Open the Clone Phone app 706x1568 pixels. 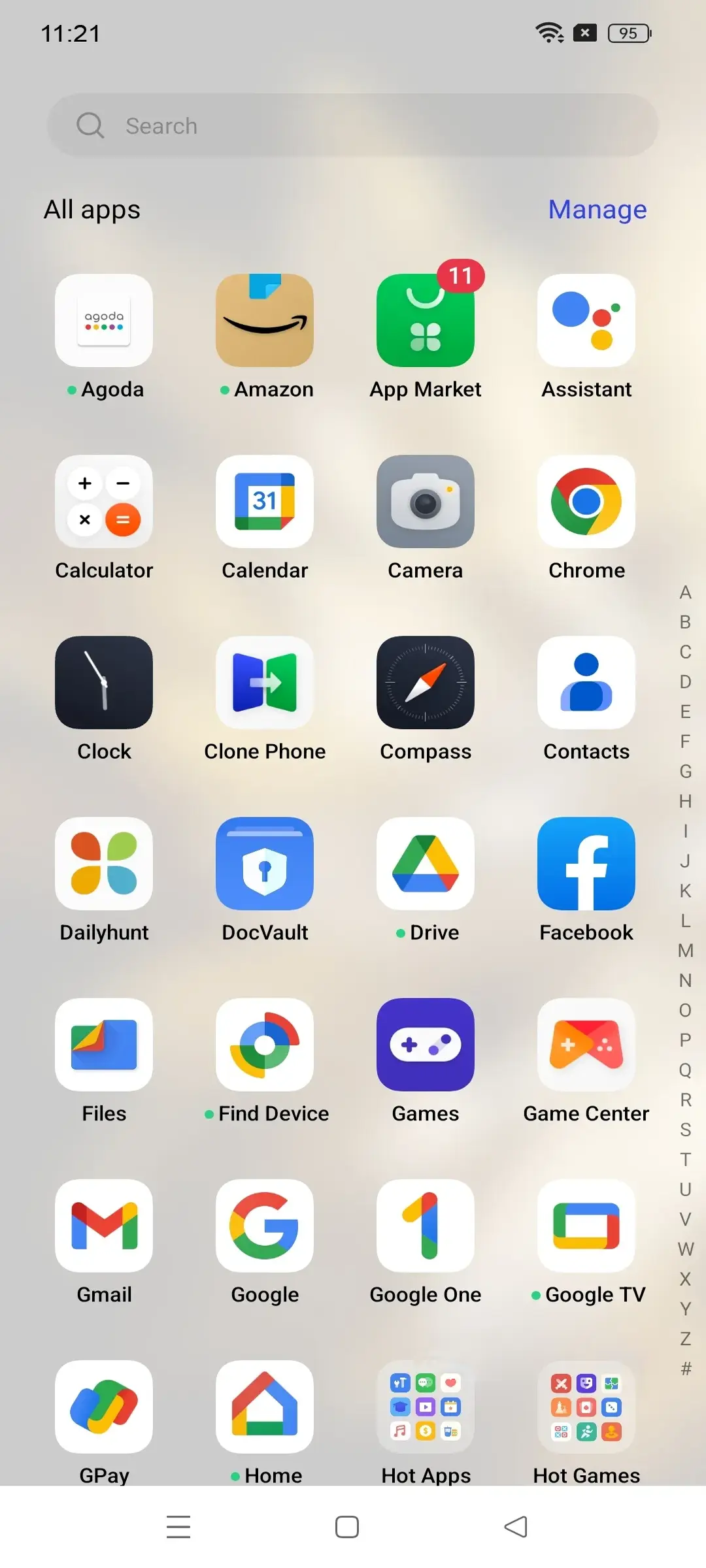coord(265,683)
